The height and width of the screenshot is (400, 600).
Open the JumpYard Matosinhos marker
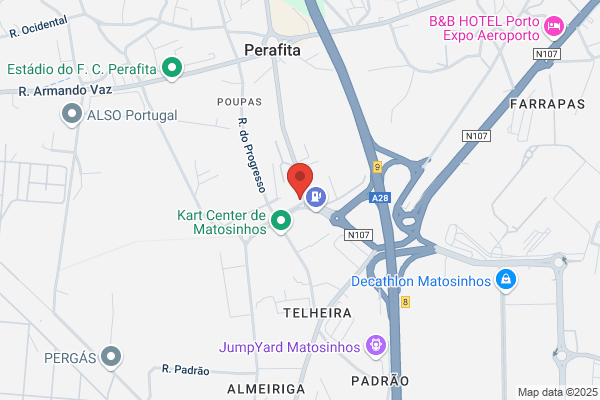coord(376,346)
